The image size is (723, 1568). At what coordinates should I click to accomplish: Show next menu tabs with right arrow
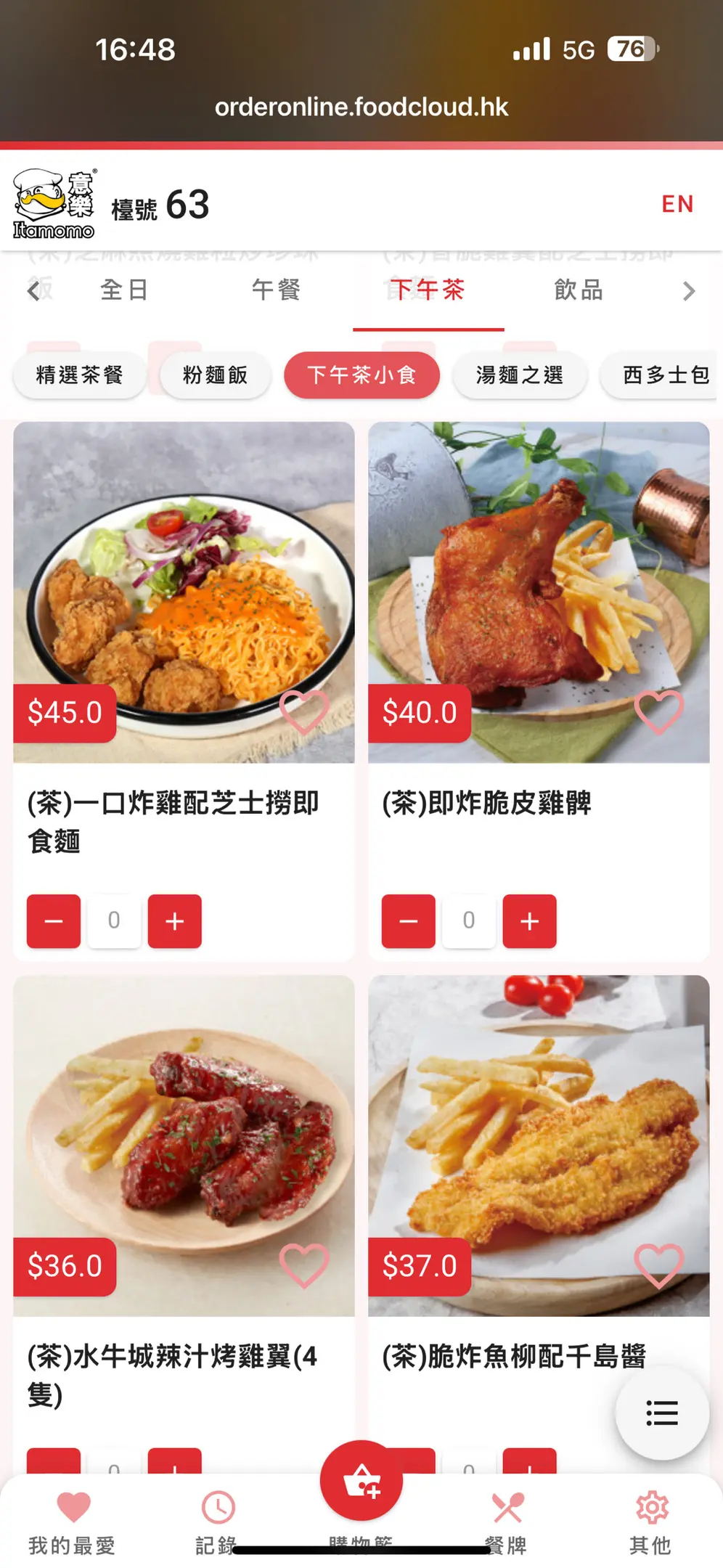(x=688, y=291)
